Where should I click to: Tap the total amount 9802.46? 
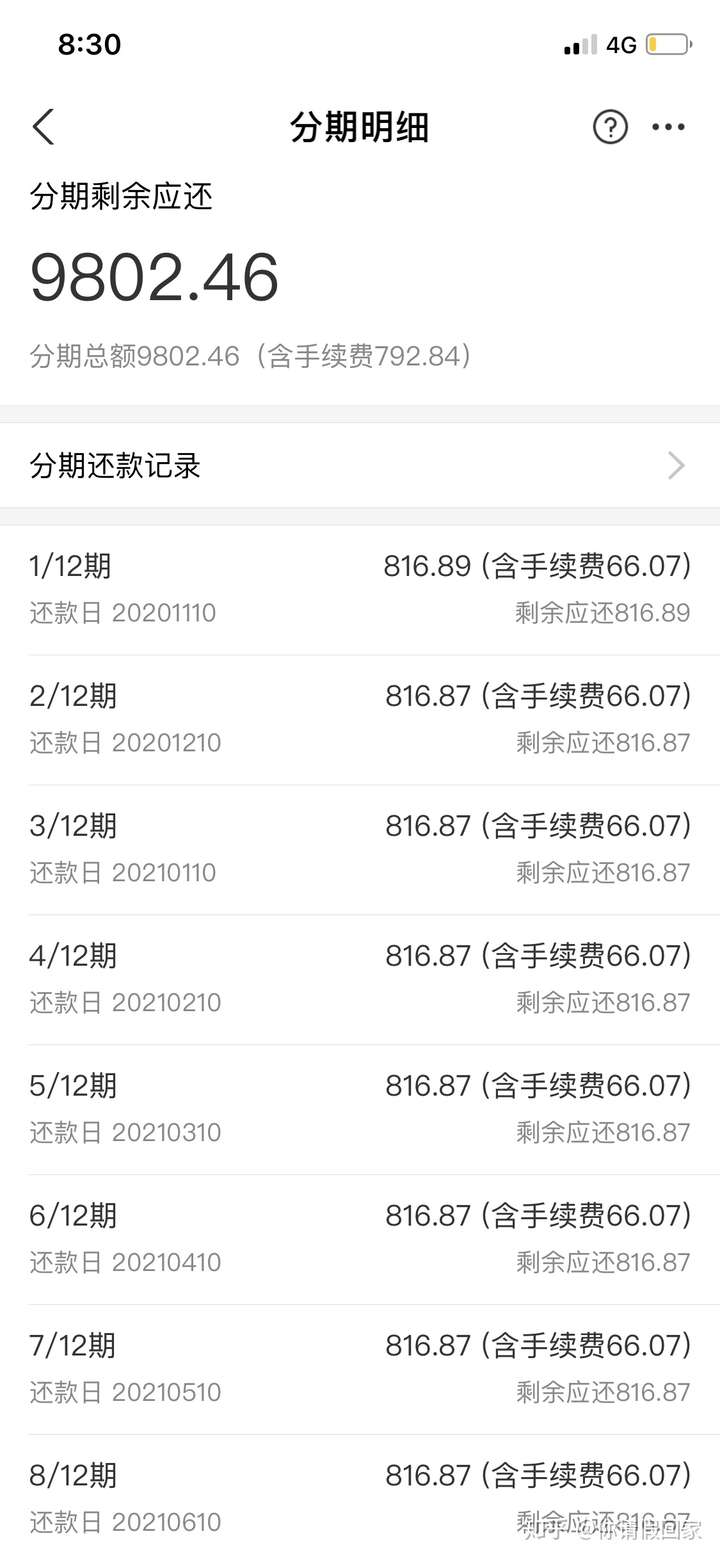(152, 279)
